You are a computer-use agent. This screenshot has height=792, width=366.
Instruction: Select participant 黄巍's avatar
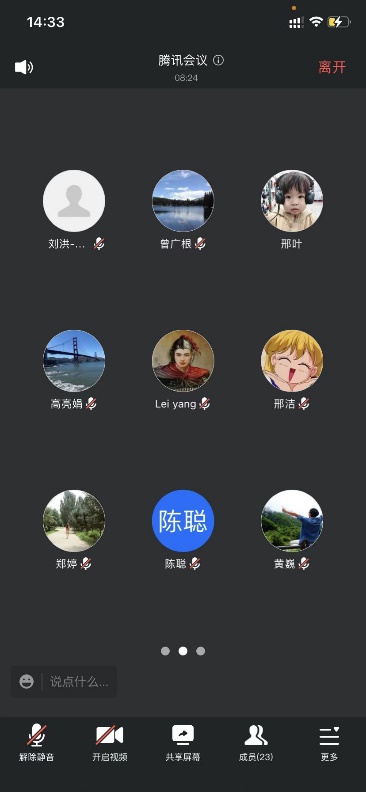coord(292,521)
